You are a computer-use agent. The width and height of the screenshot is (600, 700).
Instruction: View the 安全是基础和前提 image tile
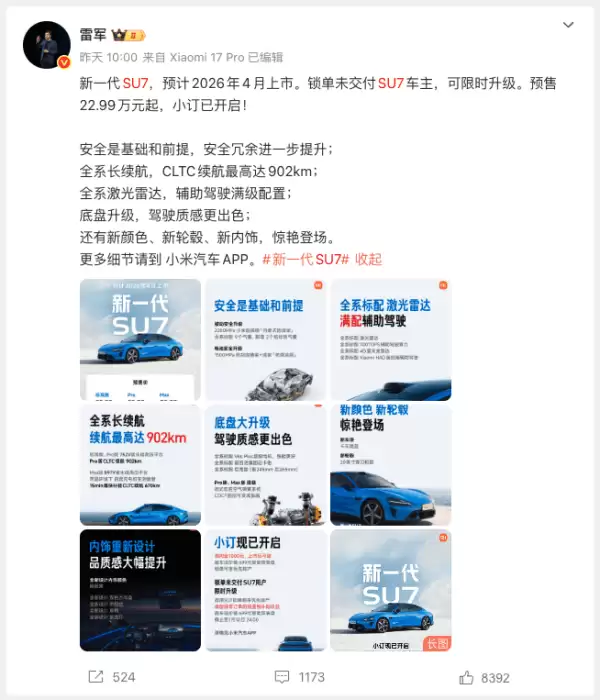(265, 340)
